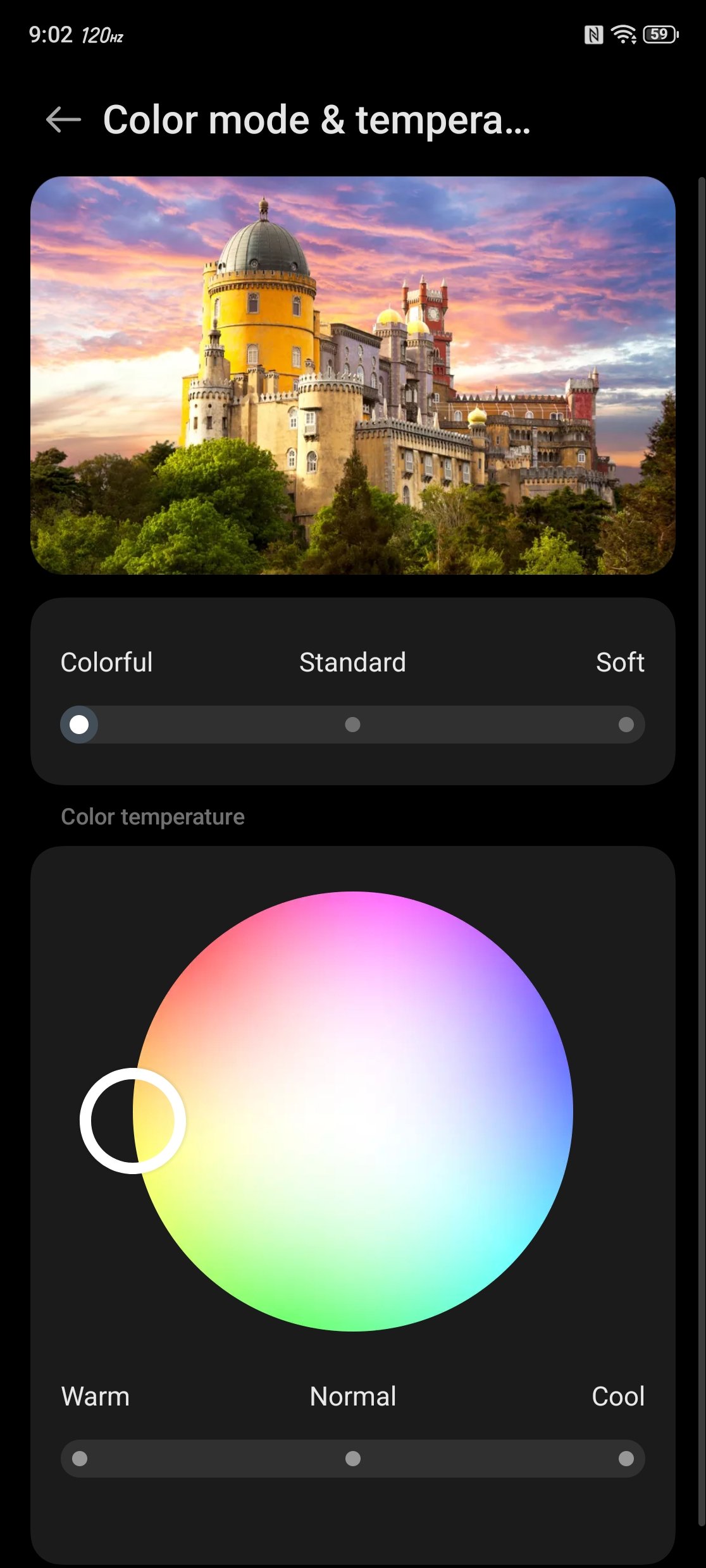Tap the Colorful color mode stop

(79, 725)
